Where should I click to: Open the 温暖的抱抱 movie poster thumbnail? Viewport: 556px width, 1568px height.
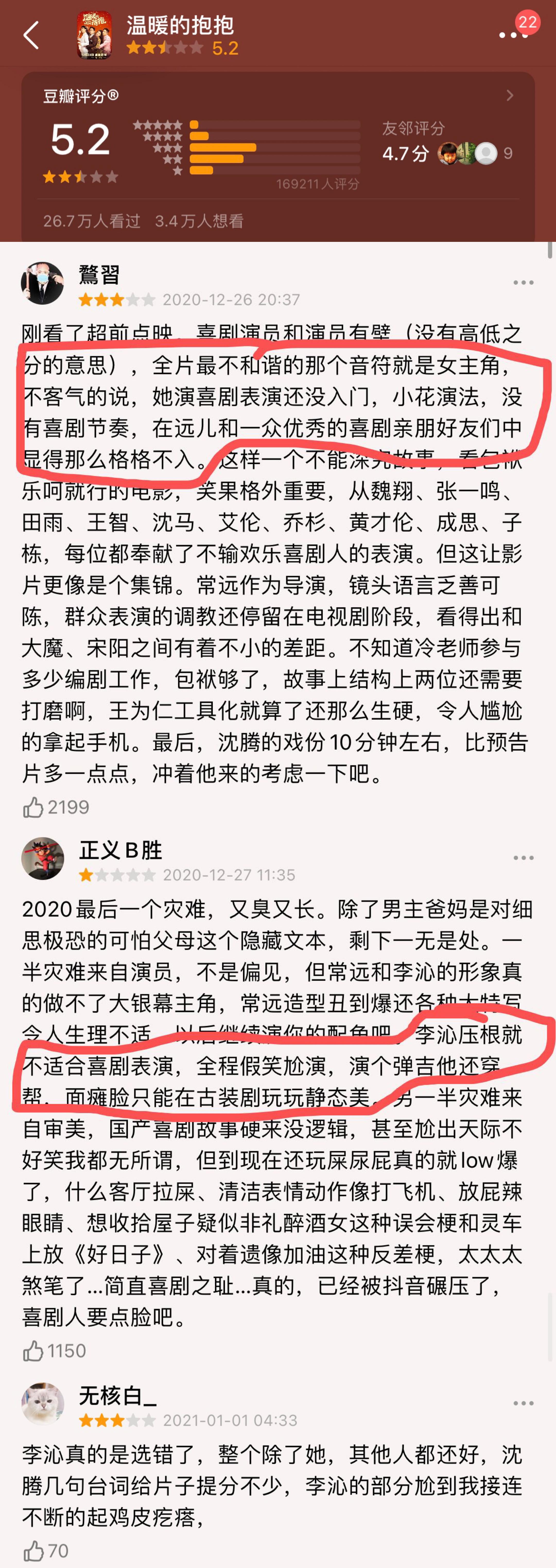(94, 35)
